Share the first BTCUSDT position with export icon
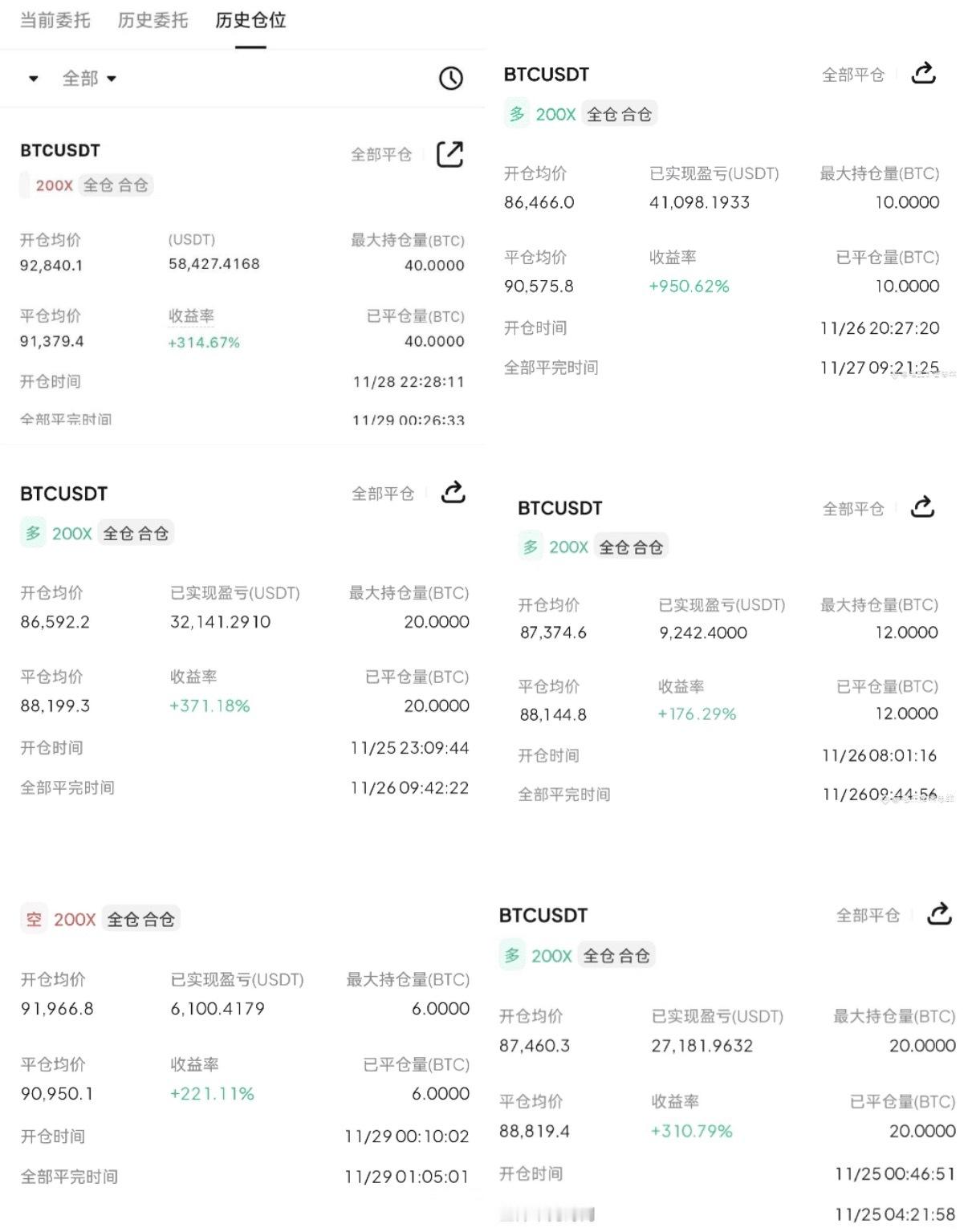 coord(450,154)
